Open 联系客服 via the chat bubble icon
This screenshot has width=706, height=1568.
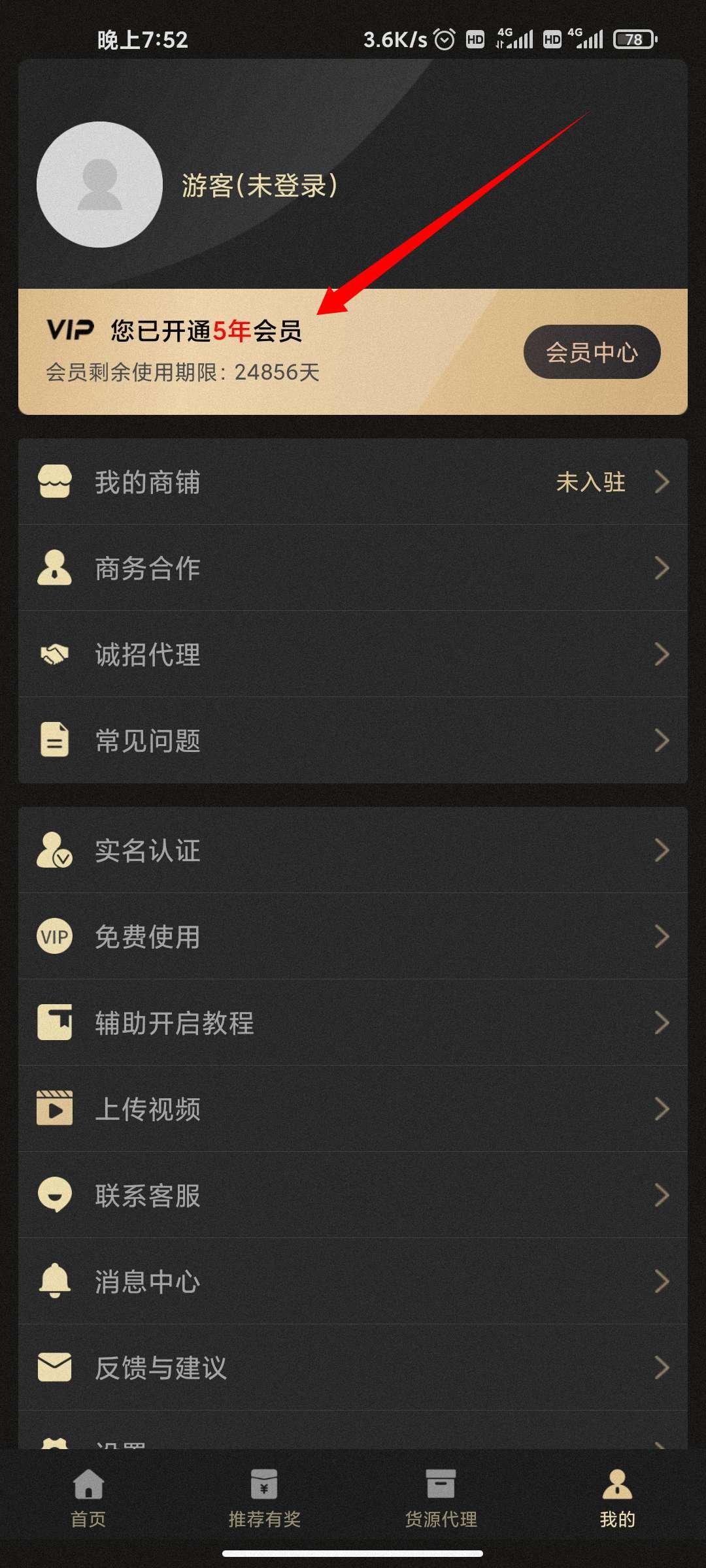point(56,1196)
